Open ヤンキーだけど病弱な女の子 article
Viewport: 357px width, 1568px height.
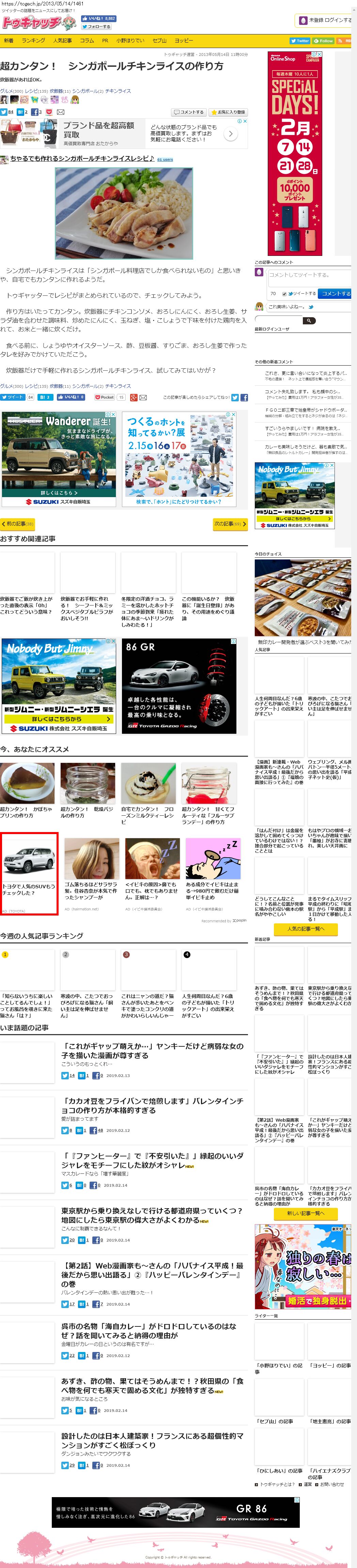152,1050
